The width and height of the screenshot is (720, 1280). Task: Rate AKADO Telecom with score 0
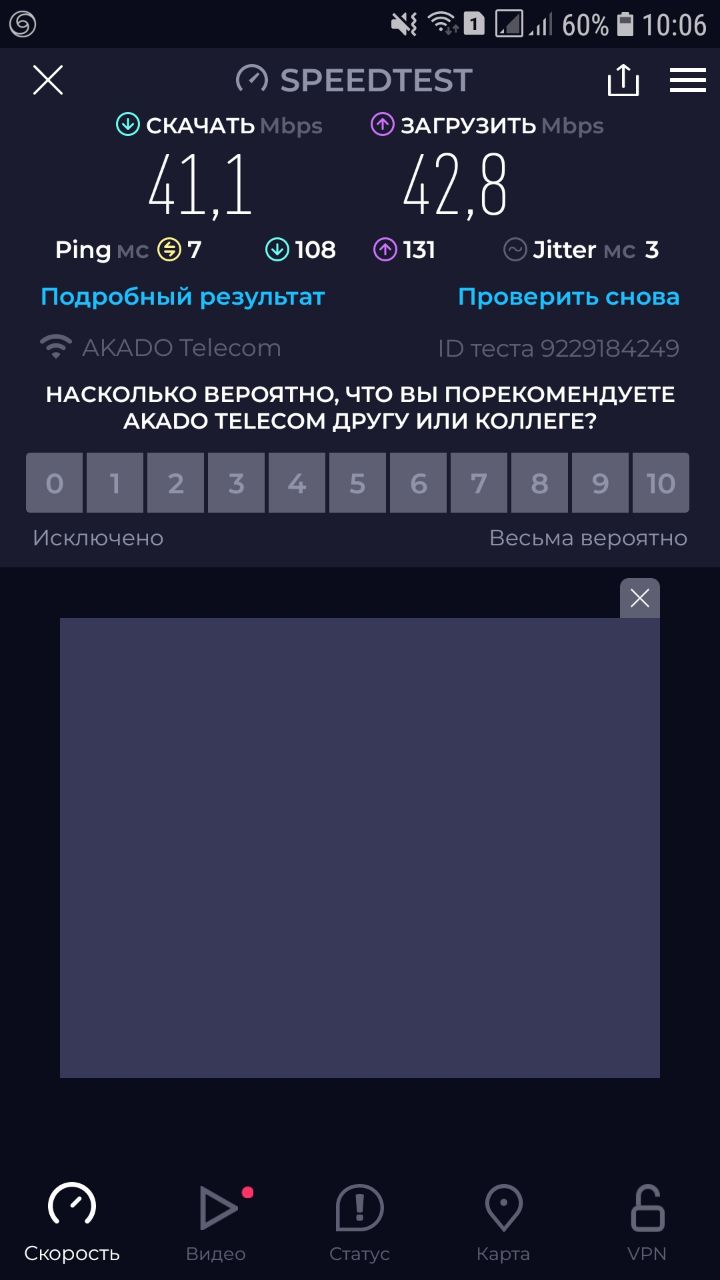(x=54, y=483)
